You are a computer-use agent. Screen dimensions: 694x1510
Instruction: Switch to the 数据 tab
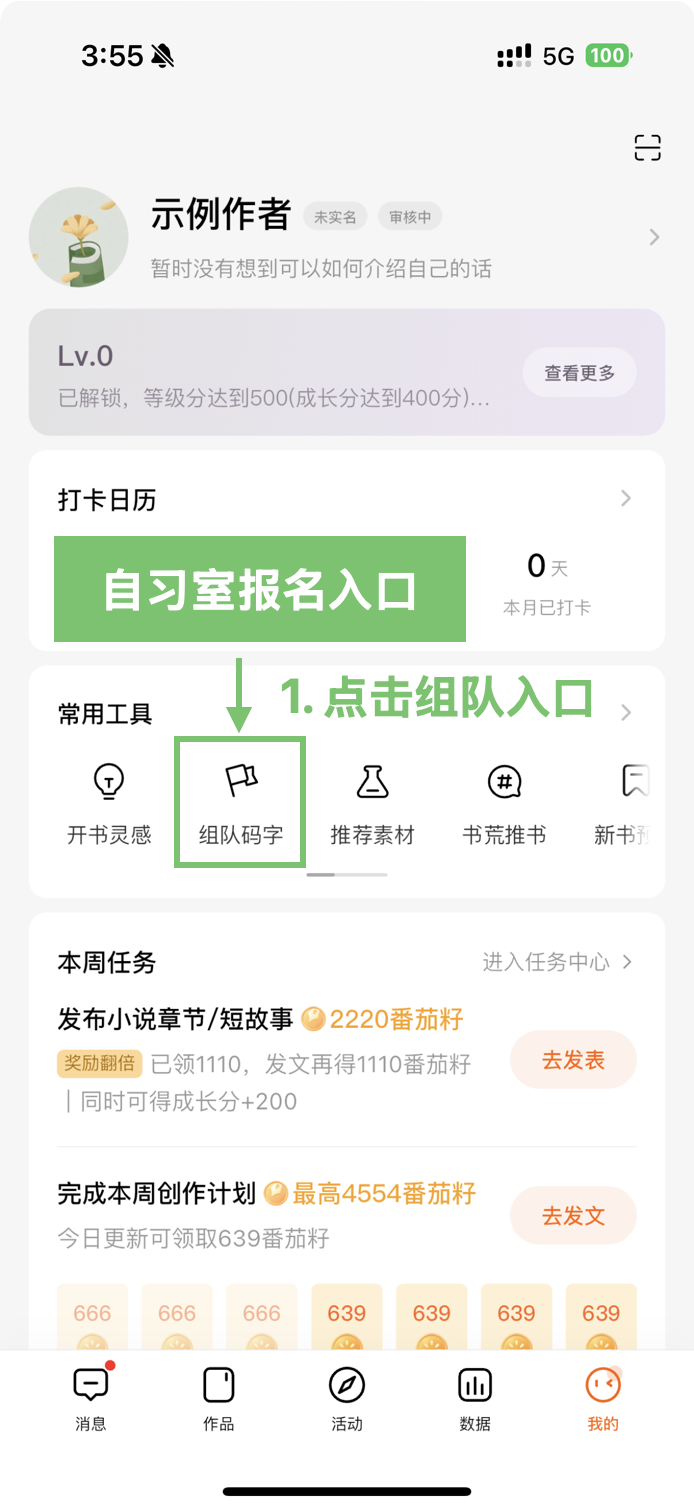(x=475, y=1398)
